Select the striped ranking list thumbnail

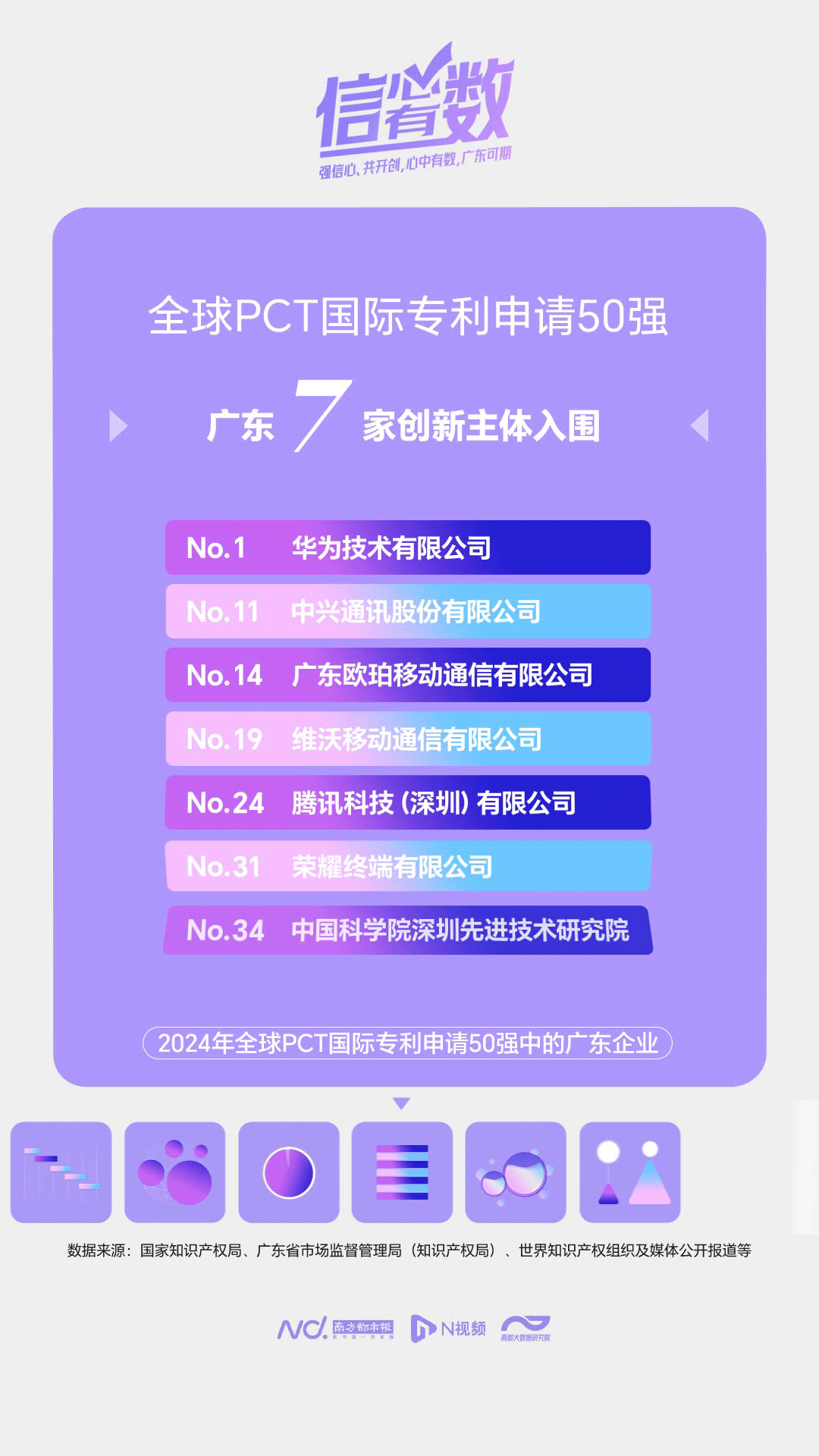(x=403, y=1172)
